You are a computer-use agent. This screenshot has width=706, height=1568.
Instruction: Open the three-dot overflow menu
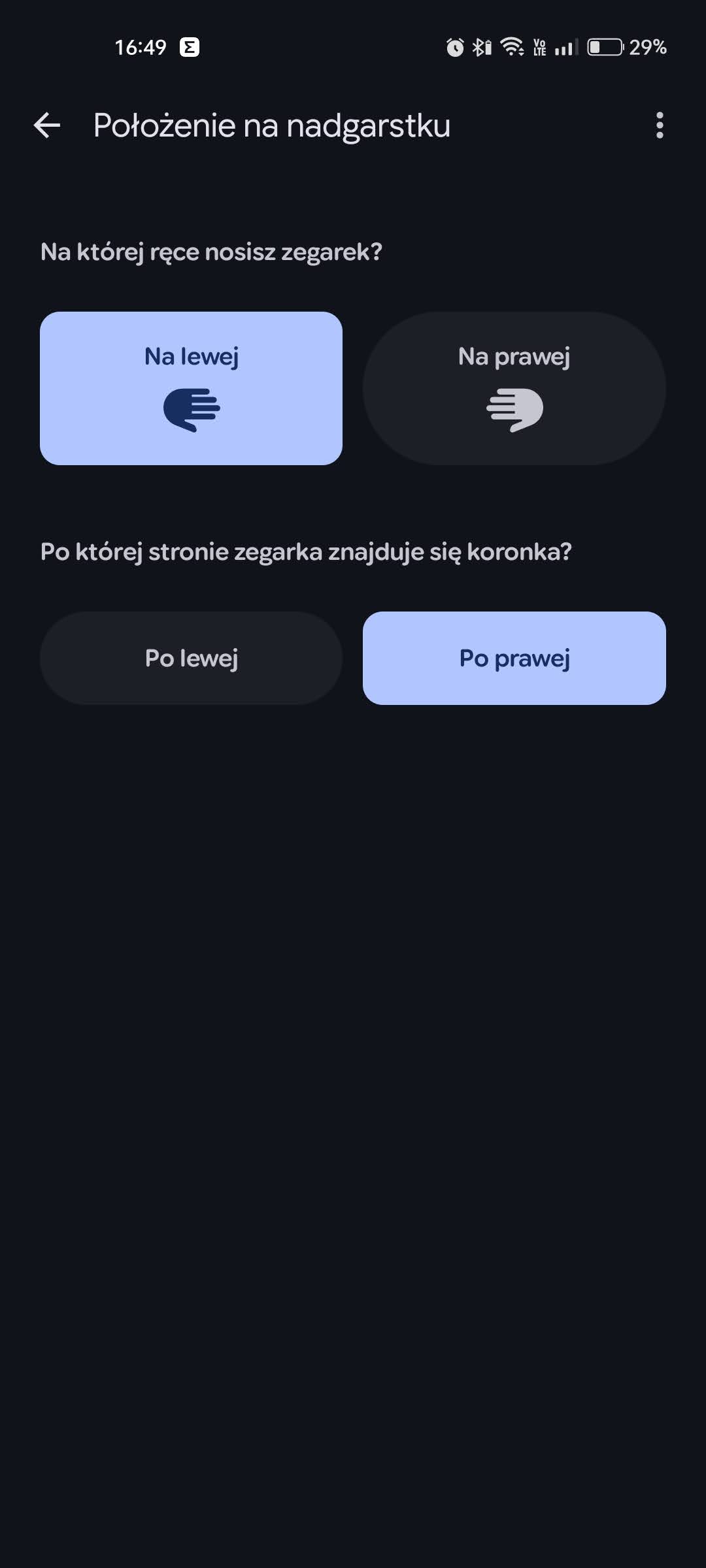659,125
